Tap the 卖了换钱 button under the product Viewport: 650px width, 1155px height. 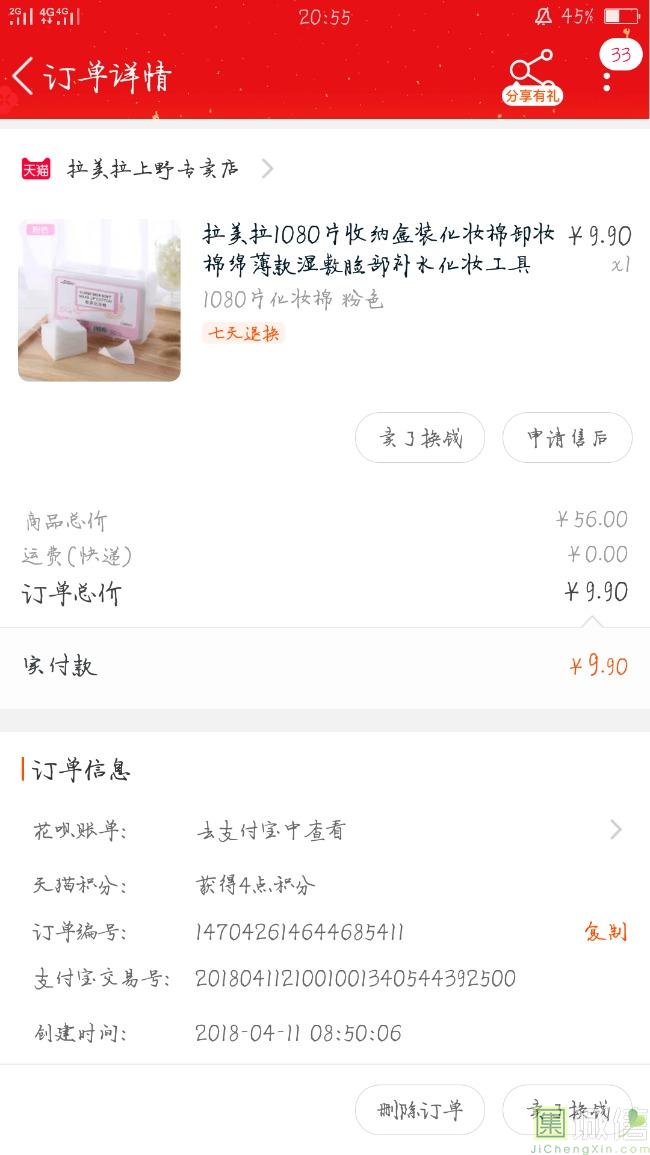tap(420, 438)
